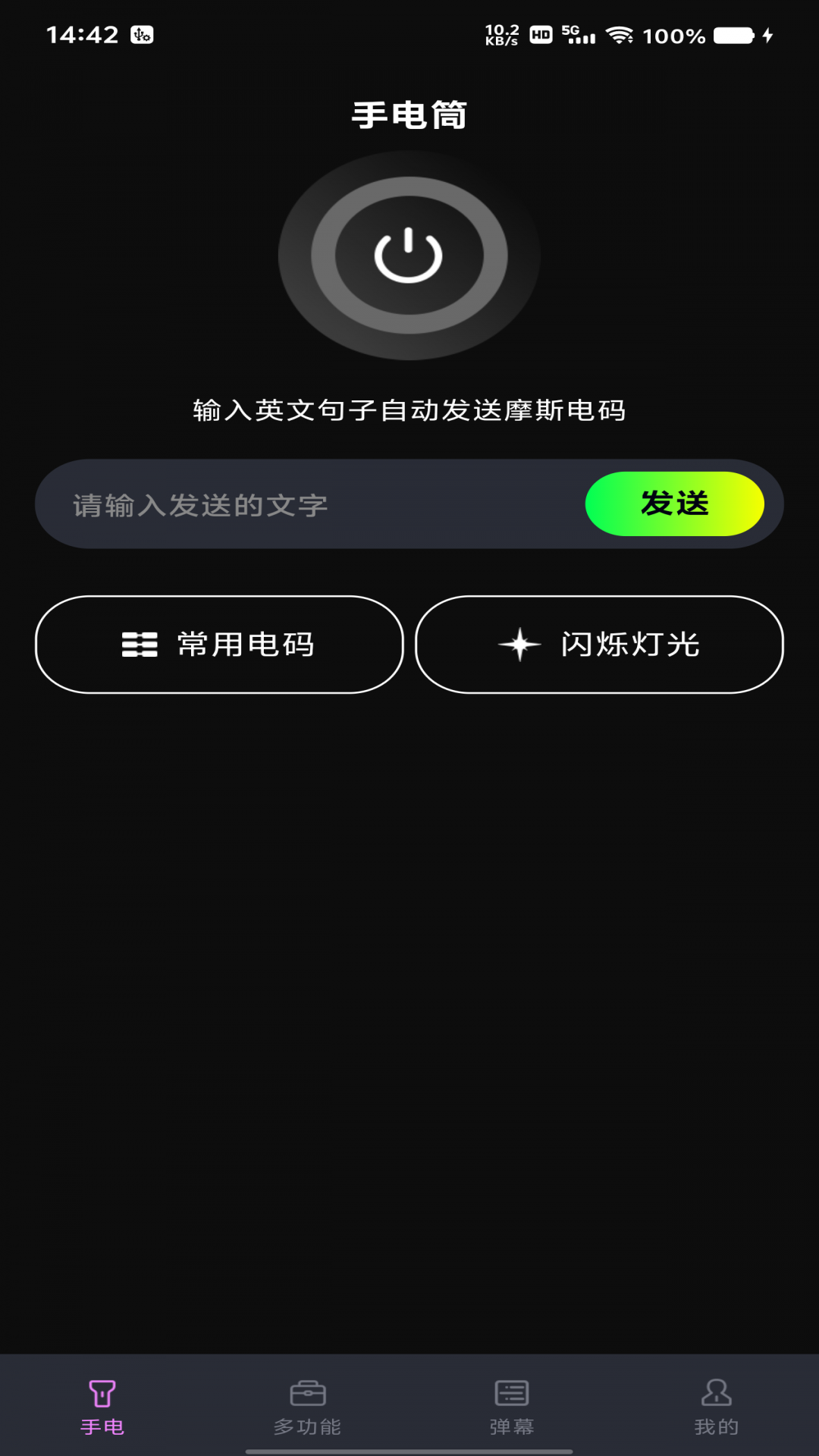Tap the power icon to turn on flashlight

click(409, 256)
